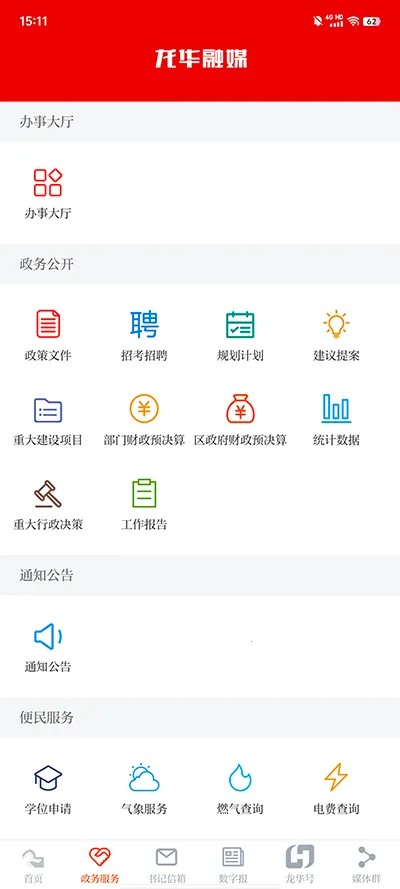Open 重大行政决策 gavel item
The width and height of the screenshot is (400, 889).
click(x=48, y=505)
